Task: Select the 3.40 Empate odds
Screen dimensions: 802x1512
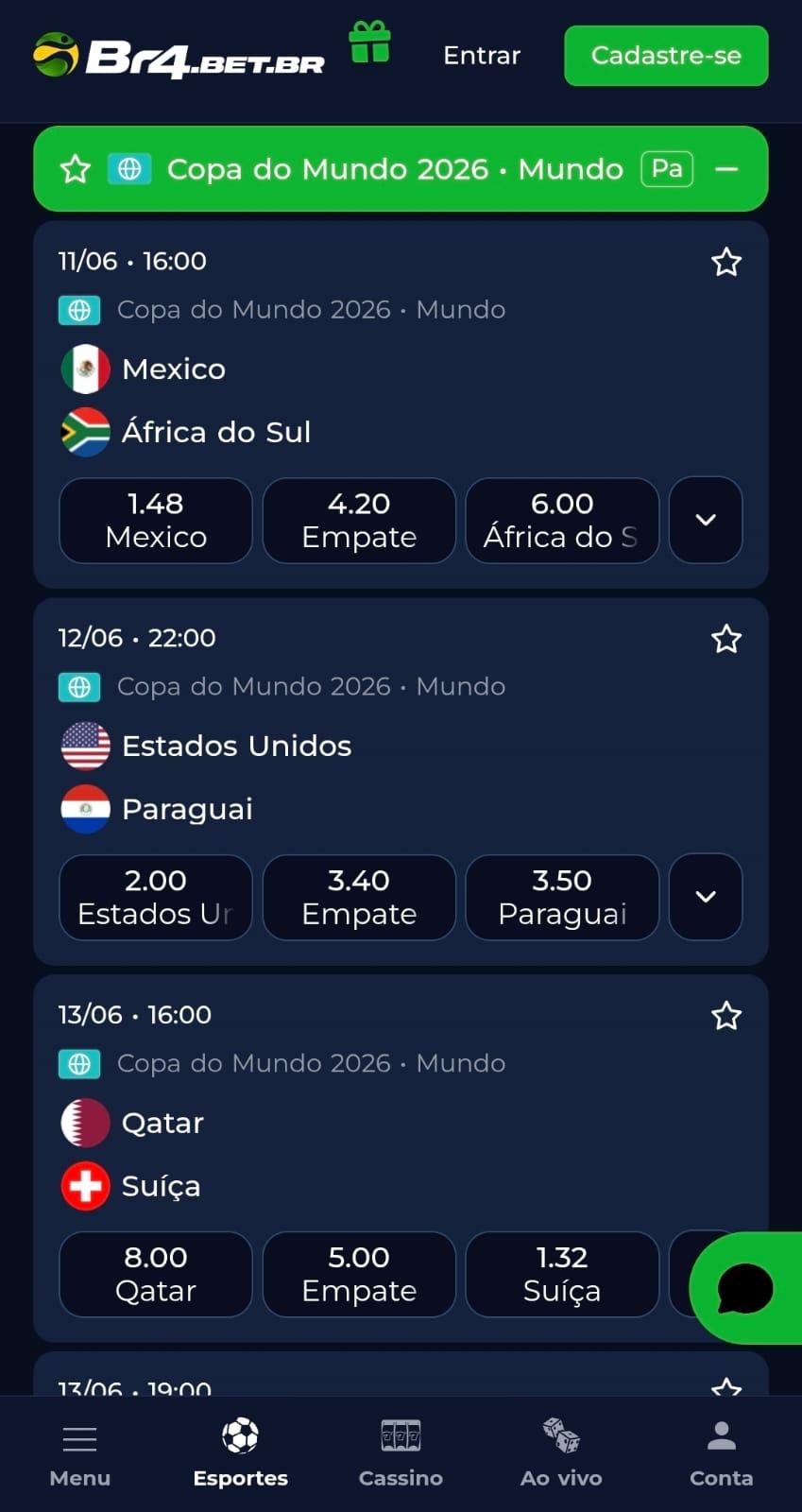Action: coord(358,898)
